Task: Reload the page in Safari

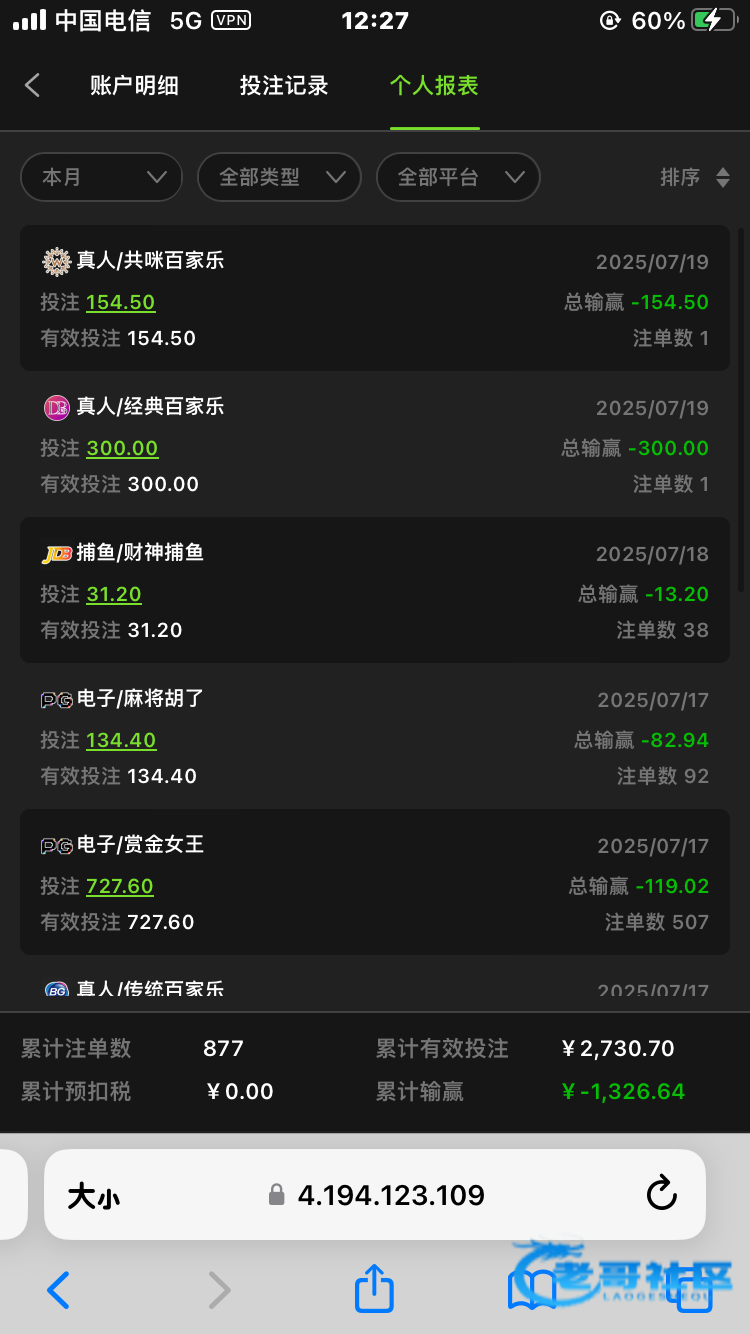Action: (x=662, y=1193)
